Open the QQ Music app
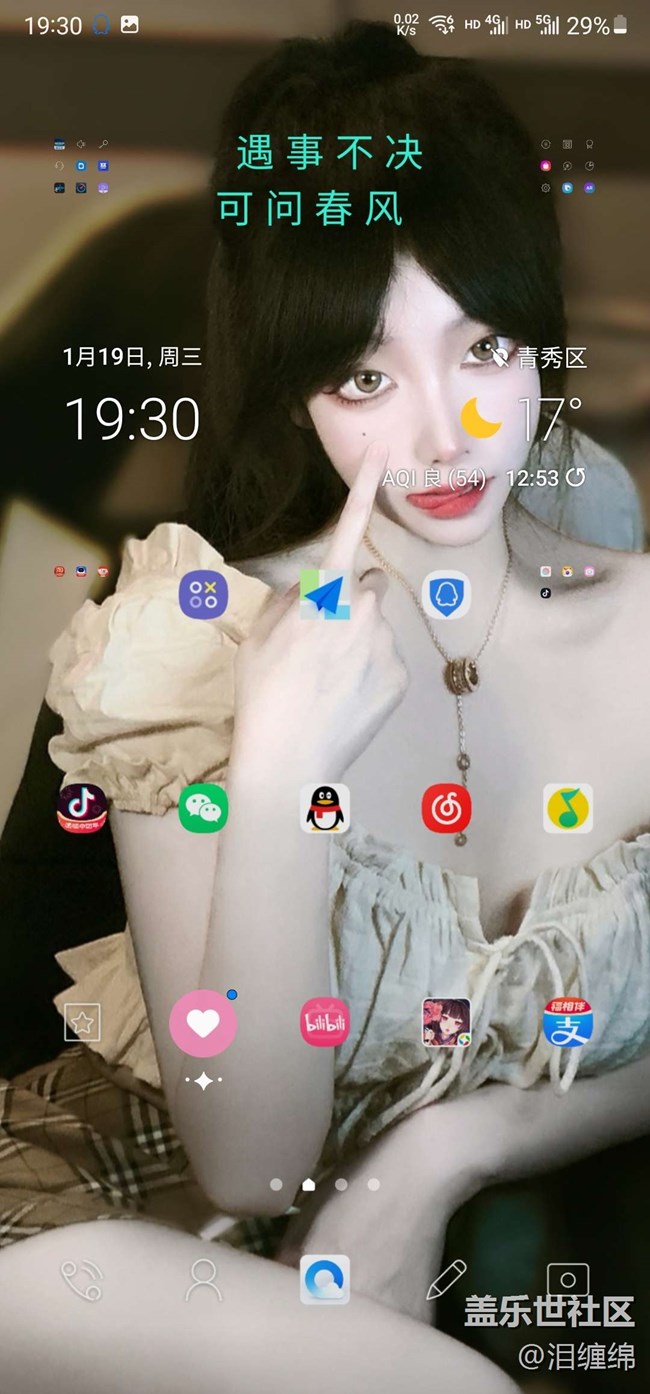This screenshot has height=1394, width=650. [568, 808]
